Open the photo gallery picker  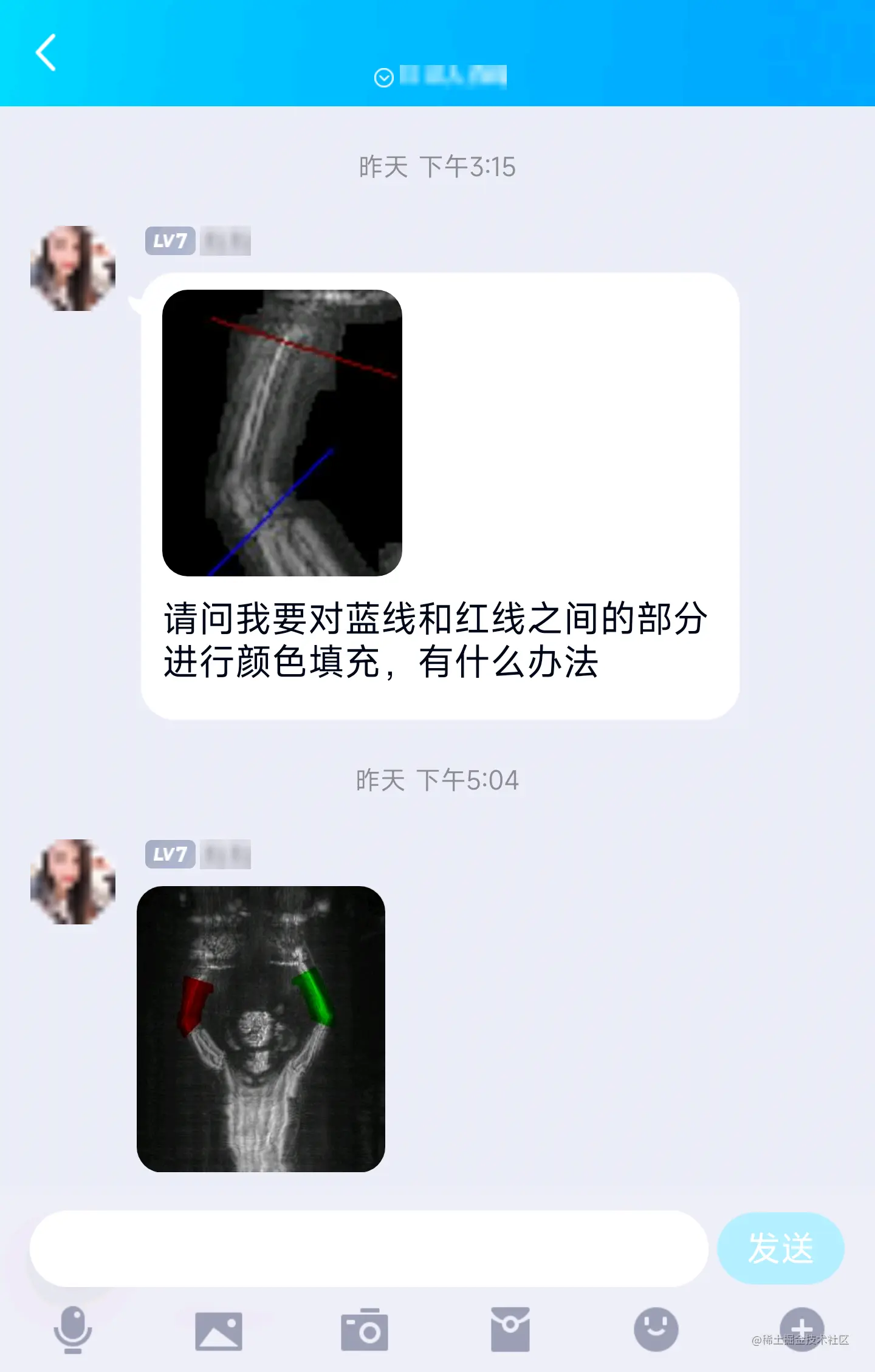pos(219,1331)
